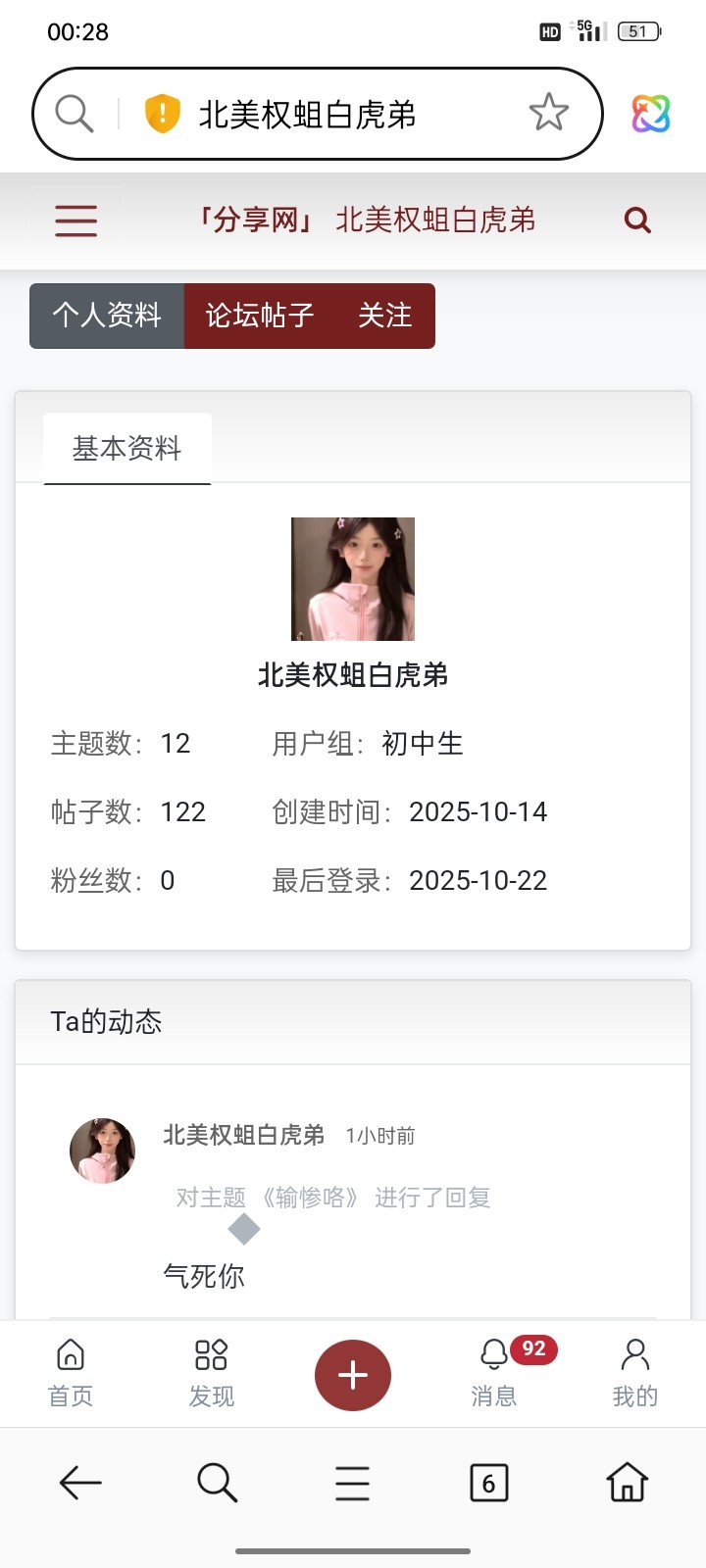Open 消息 with 92 unread
Screen dimensions: 706x1568
click(495, 1372)
